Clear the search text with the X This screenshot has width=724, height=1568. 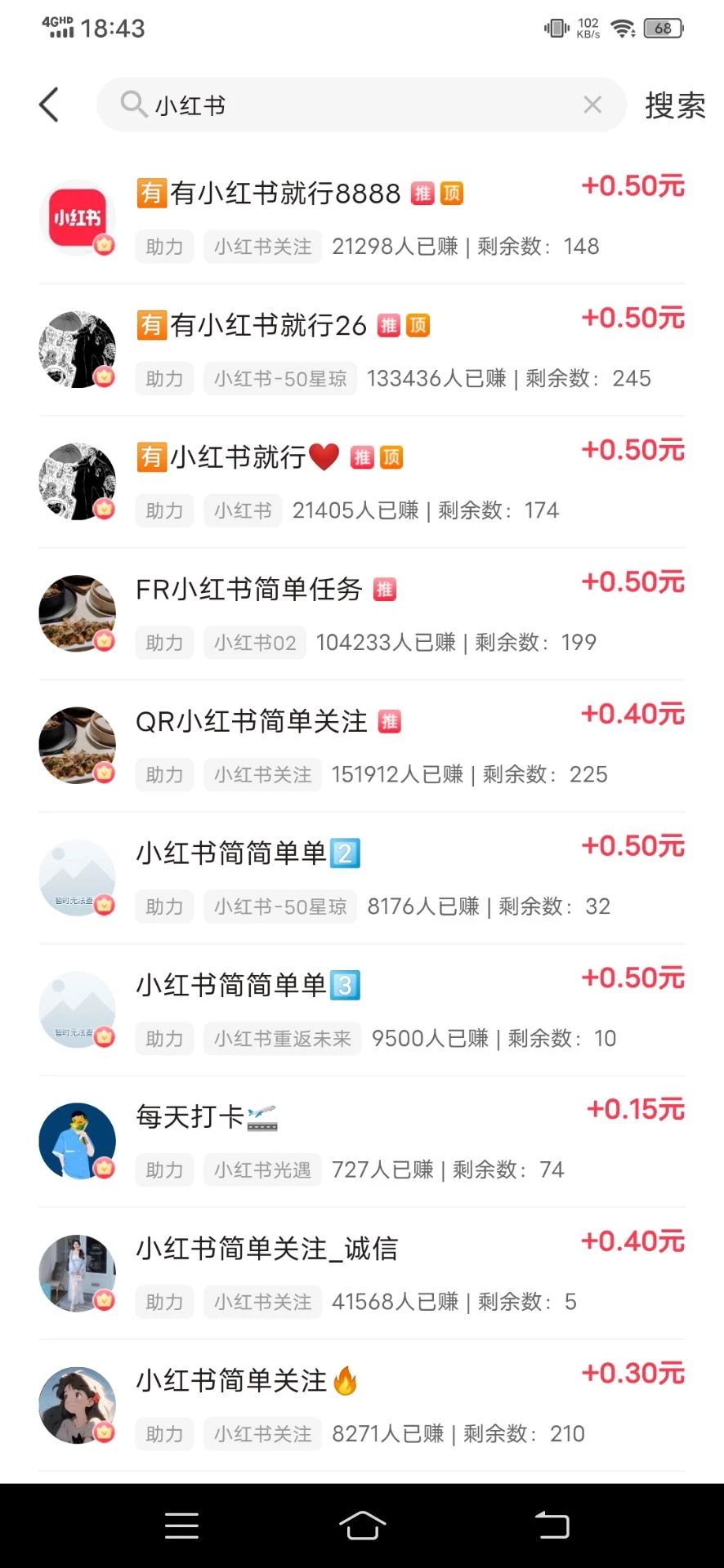click(x=592, y=105)
